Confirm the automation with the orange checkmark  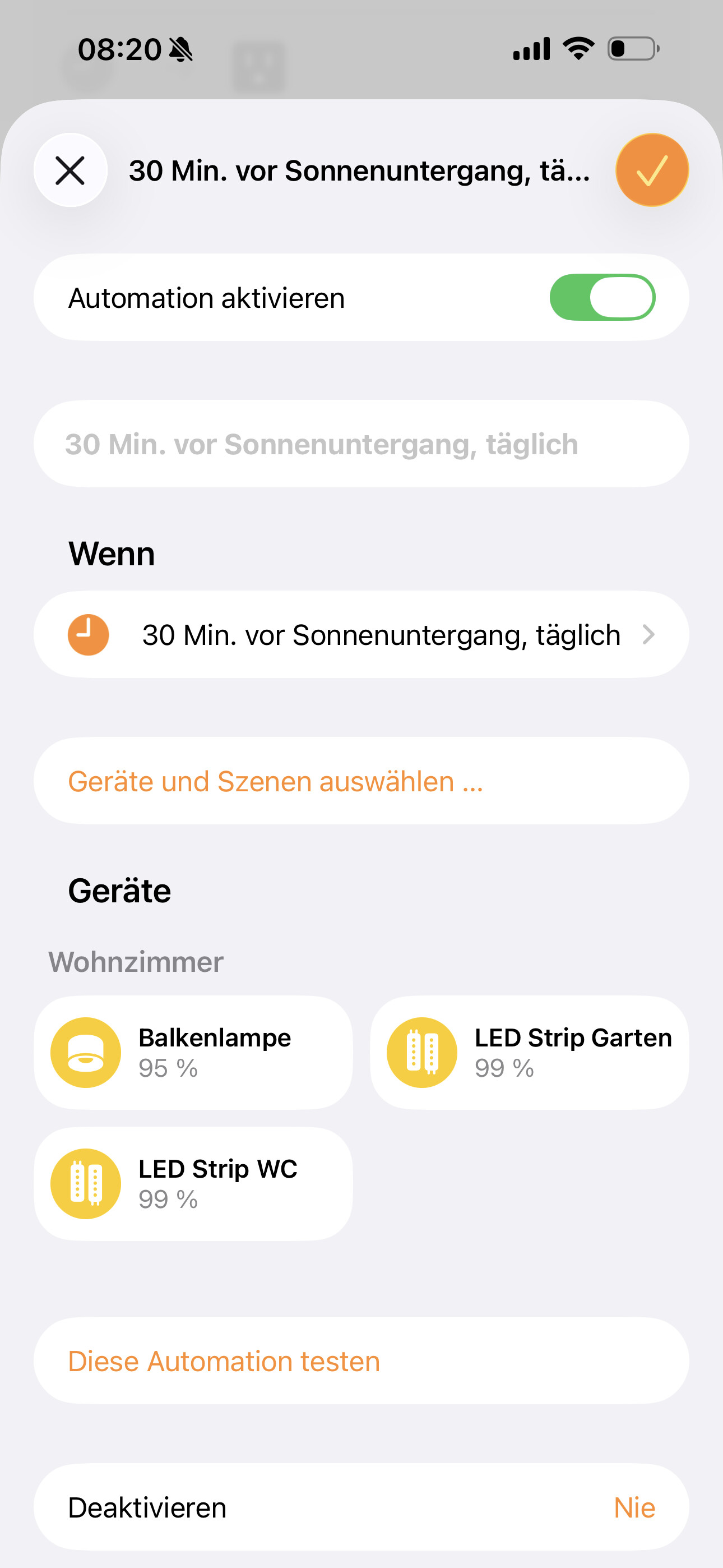pos(652,170)
